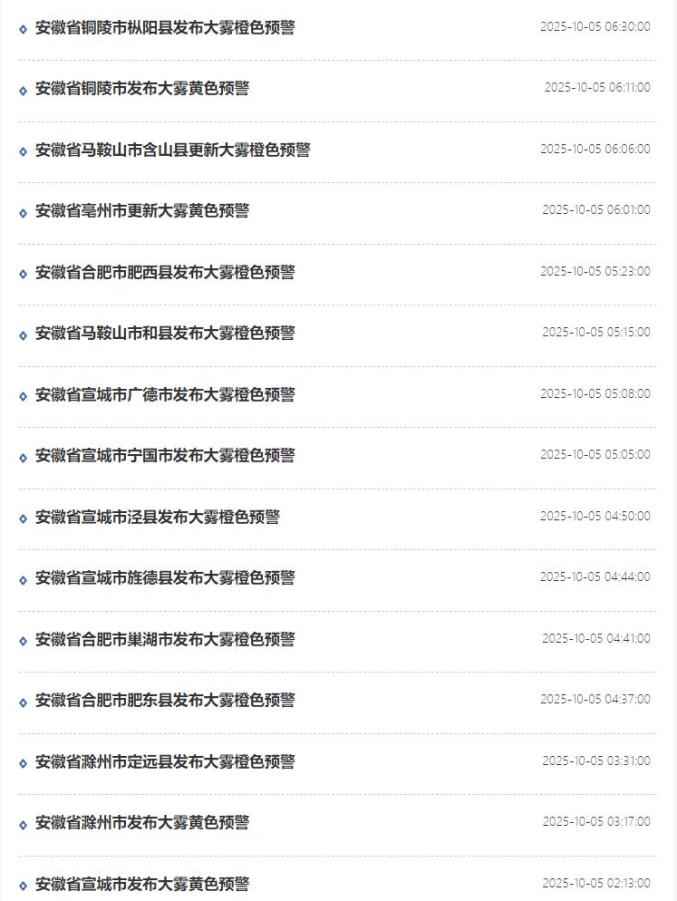The image size is (677, 901).
Task: Select the 合肥市肥西县 orange fog warning
Action: [165, 272]
